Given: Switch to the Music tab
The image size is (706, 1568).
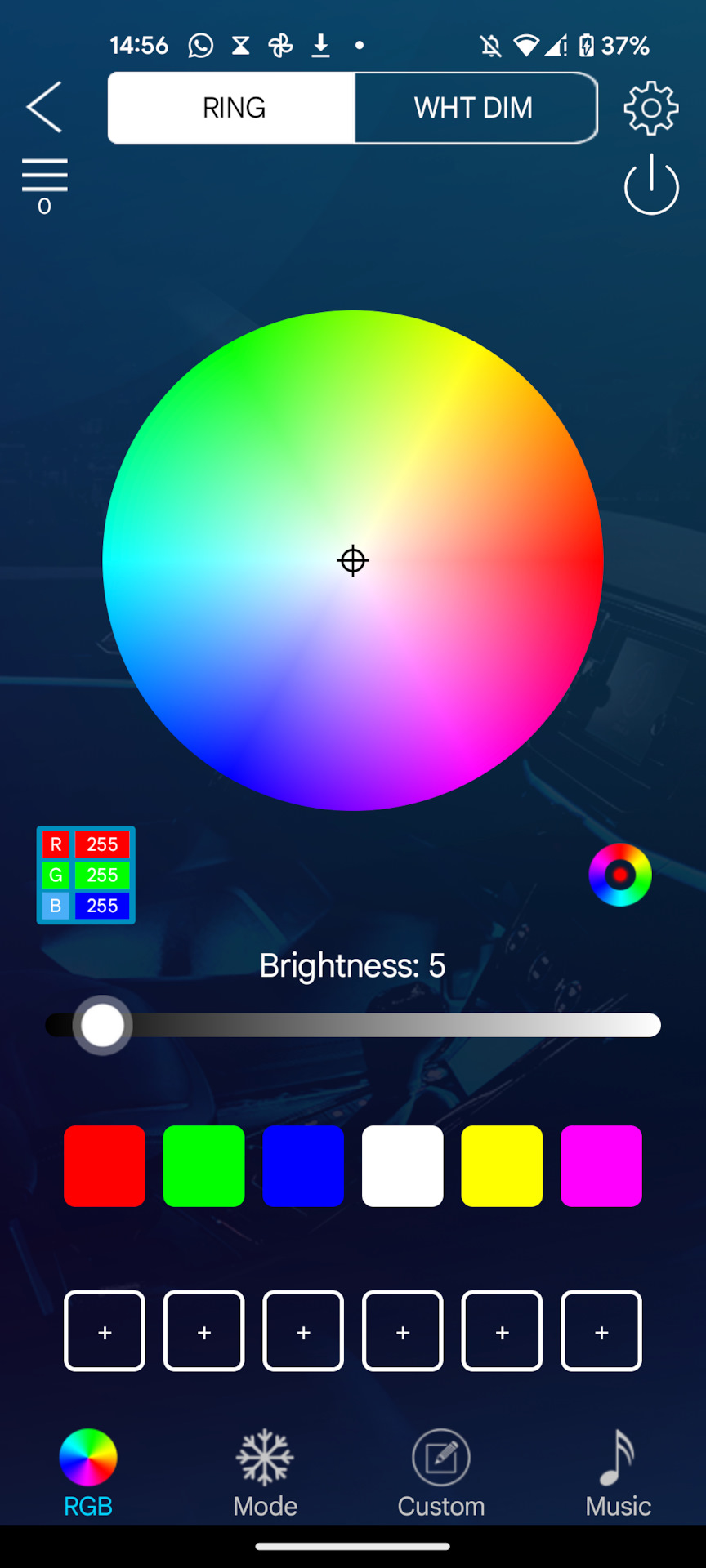Looking at the screenshot, I should (x=618, y=1474).
